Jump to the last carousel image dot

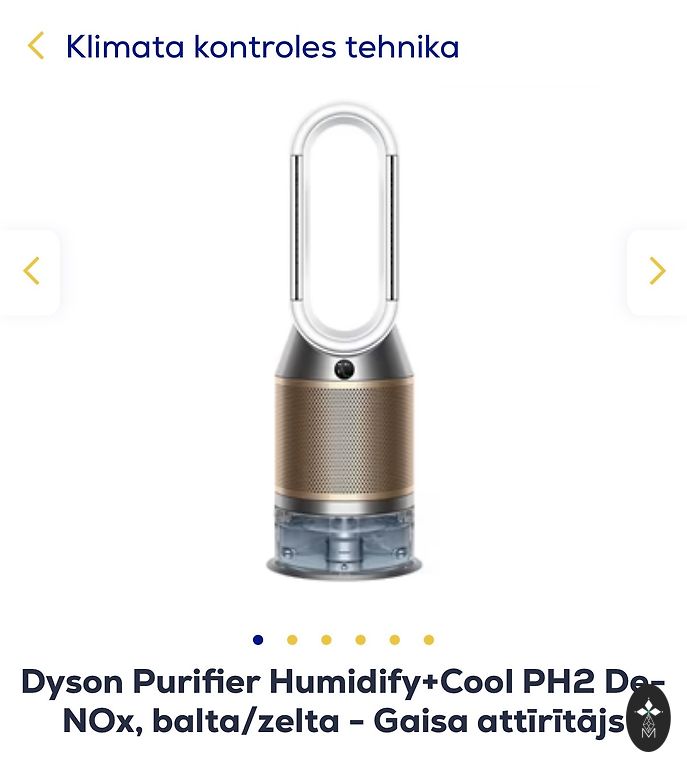[x=429, y=640]
